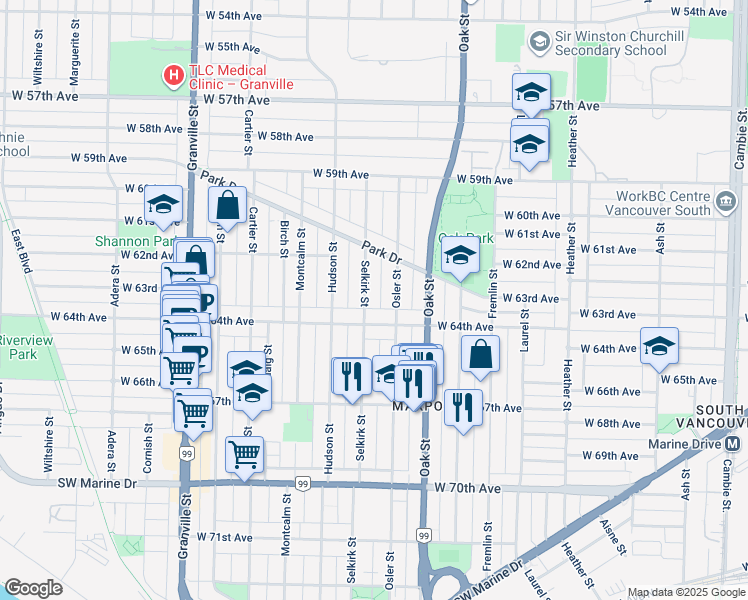Image resolution: width=748 pixels, height=600 pixels.
Task: Tap the Marine Drive station icon
Action: click(x=733, y=444)
